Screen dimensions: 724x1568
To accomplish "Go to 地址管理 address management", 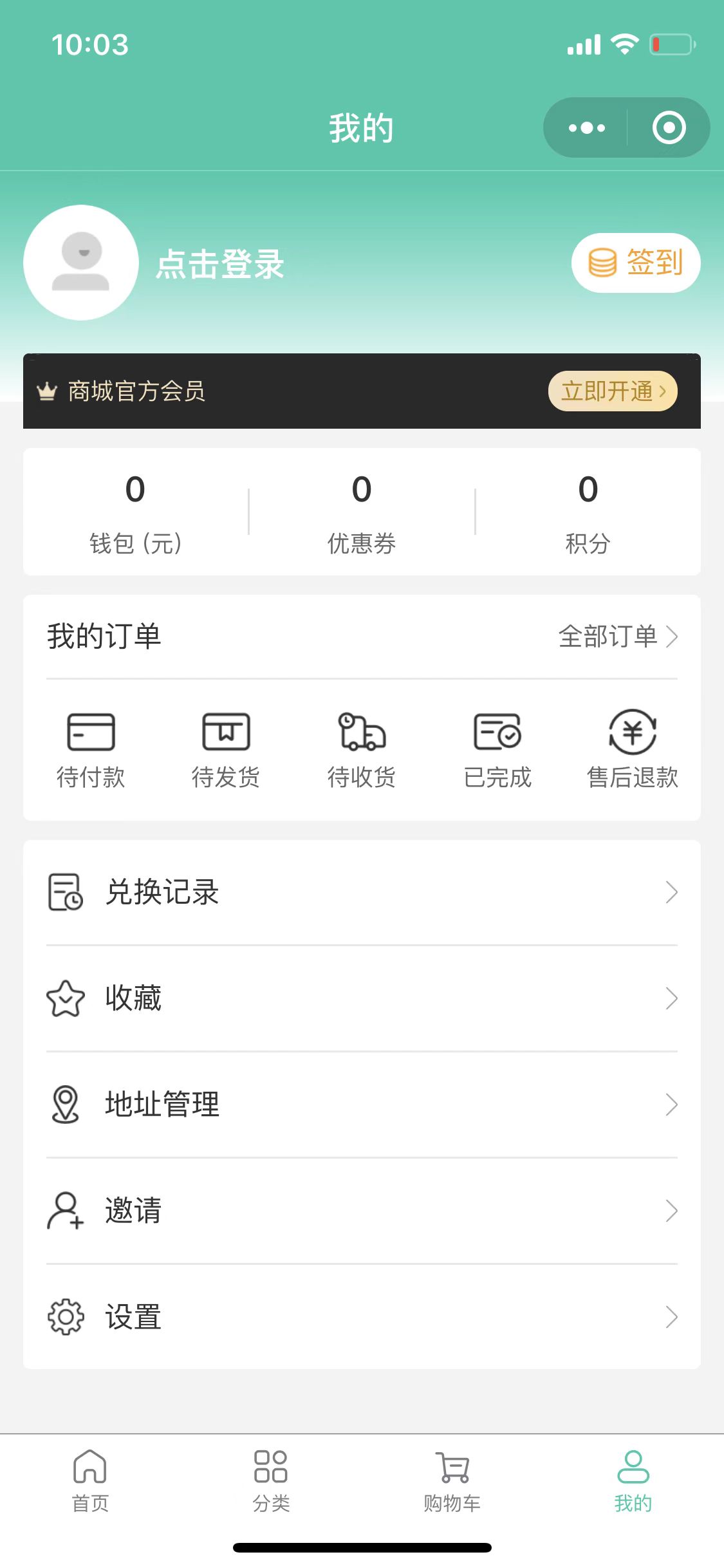I will click(x=362, y=1105).
